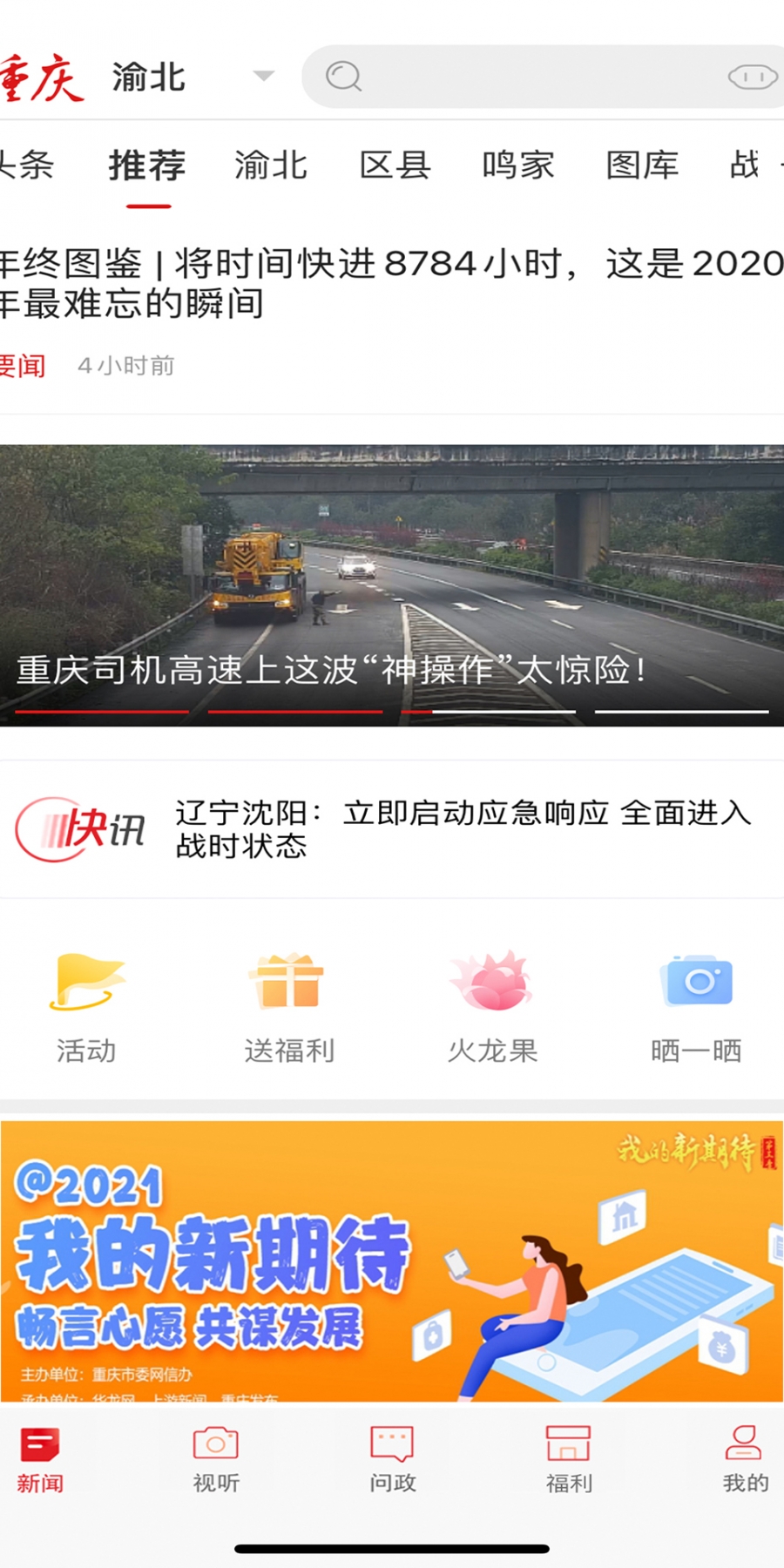Select the 鸣家 top tab

coord(518,166)
